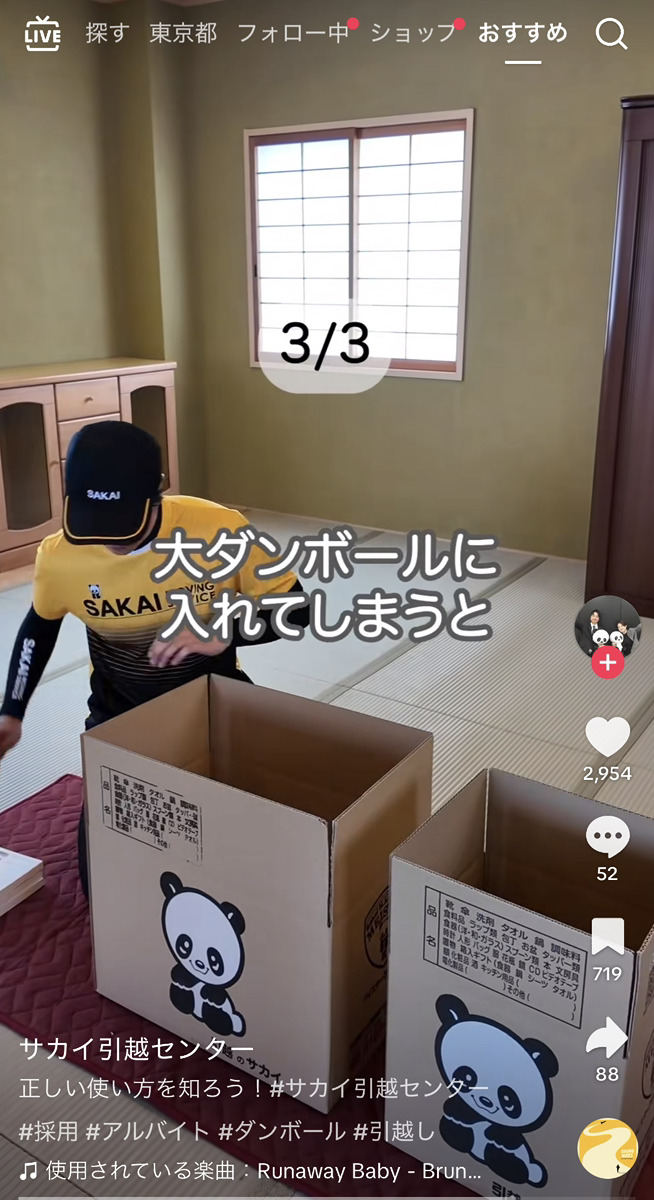The image size is (654, 1200).
Task: Like this video with the heart
Action: [607, 738]
